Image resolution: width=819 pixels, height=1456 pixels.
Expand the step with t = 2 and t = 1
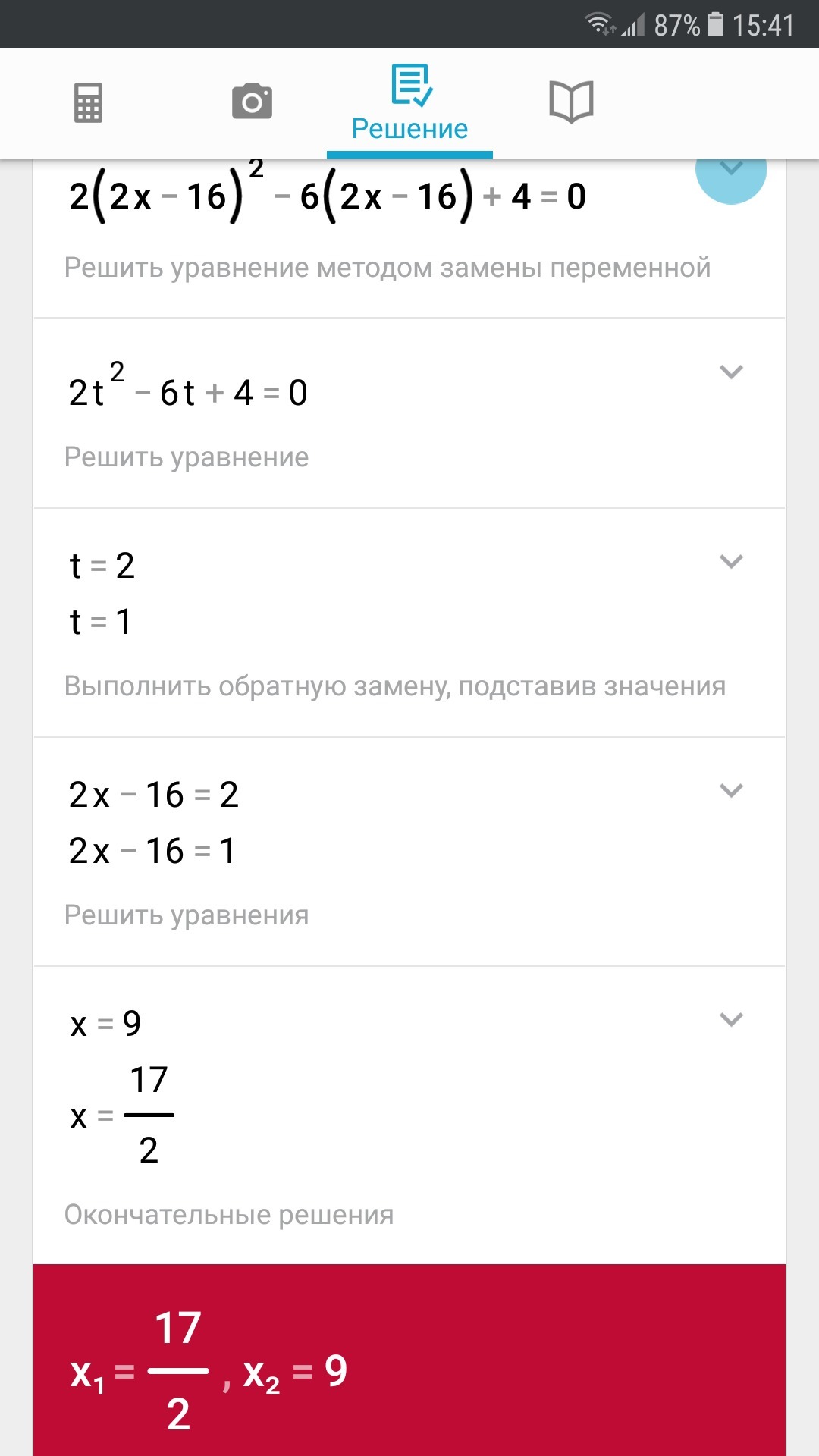[731, 561]
